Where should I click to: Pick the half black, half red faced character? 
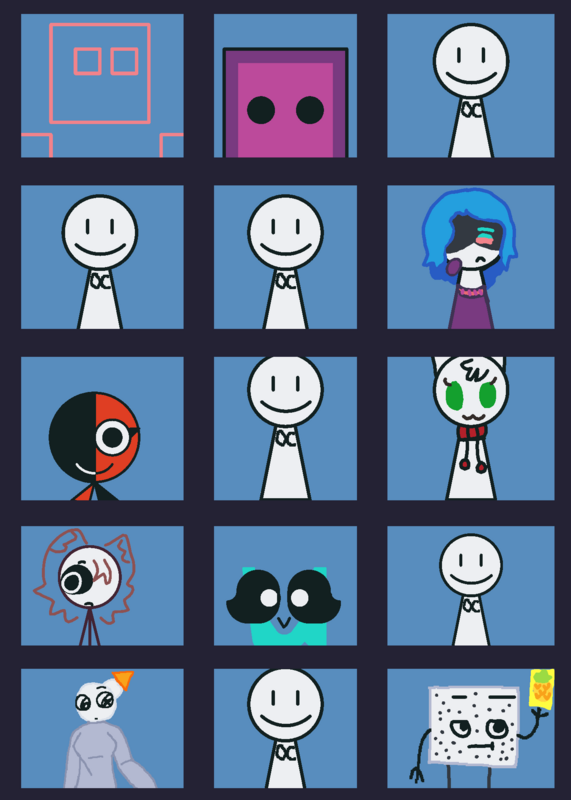click(102, 429)
